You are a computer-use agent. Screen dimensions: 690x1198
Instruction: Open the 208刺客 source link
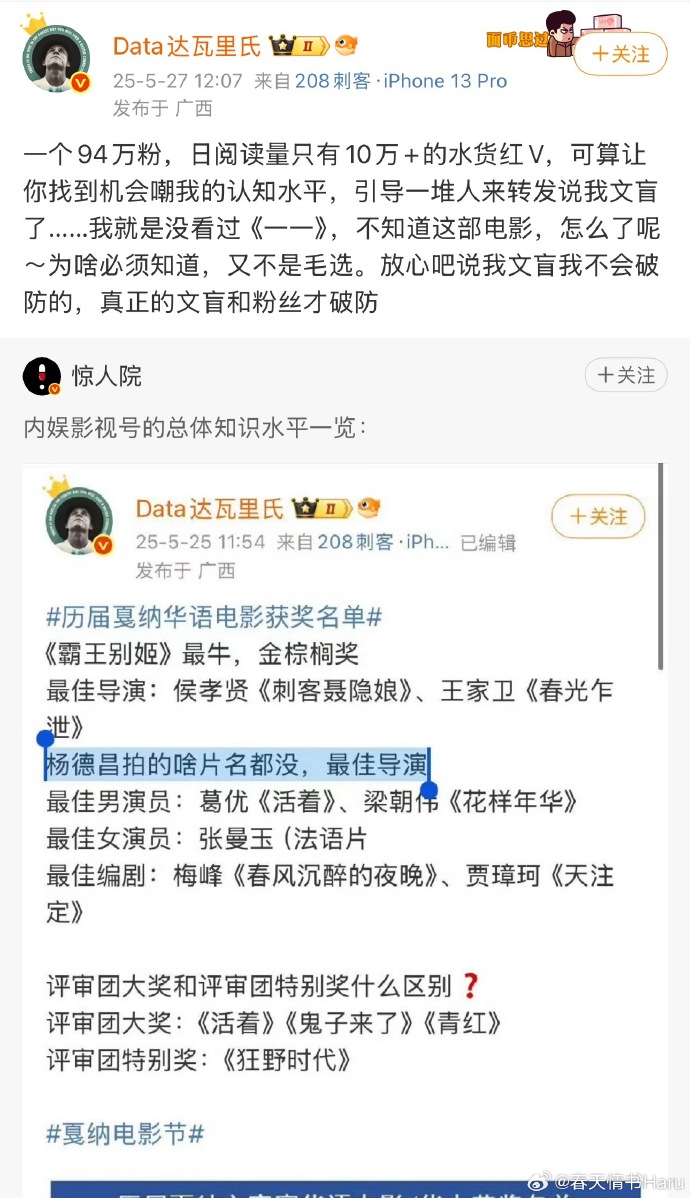pyautogui.click(x=331, y=81)
